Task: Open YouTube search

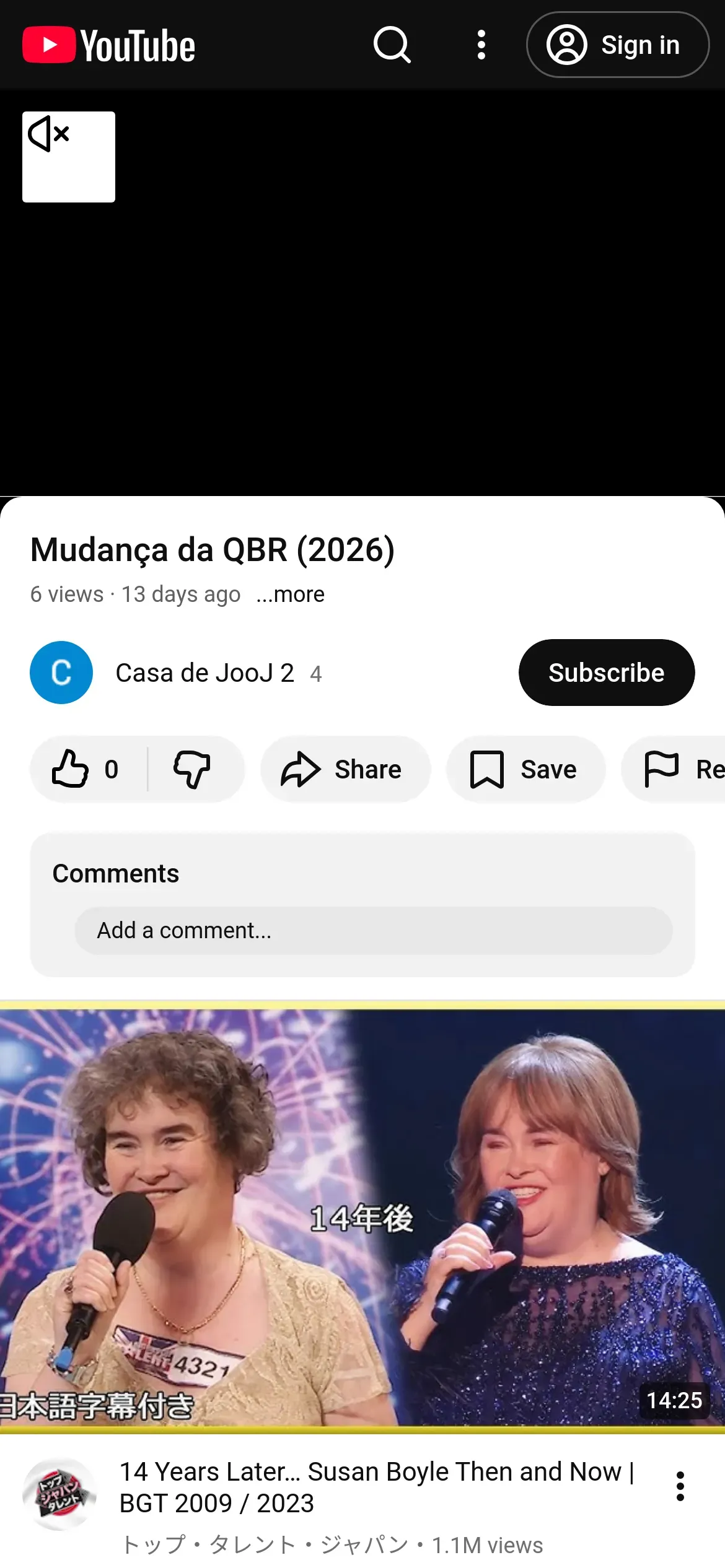Action: click(392, 45)
